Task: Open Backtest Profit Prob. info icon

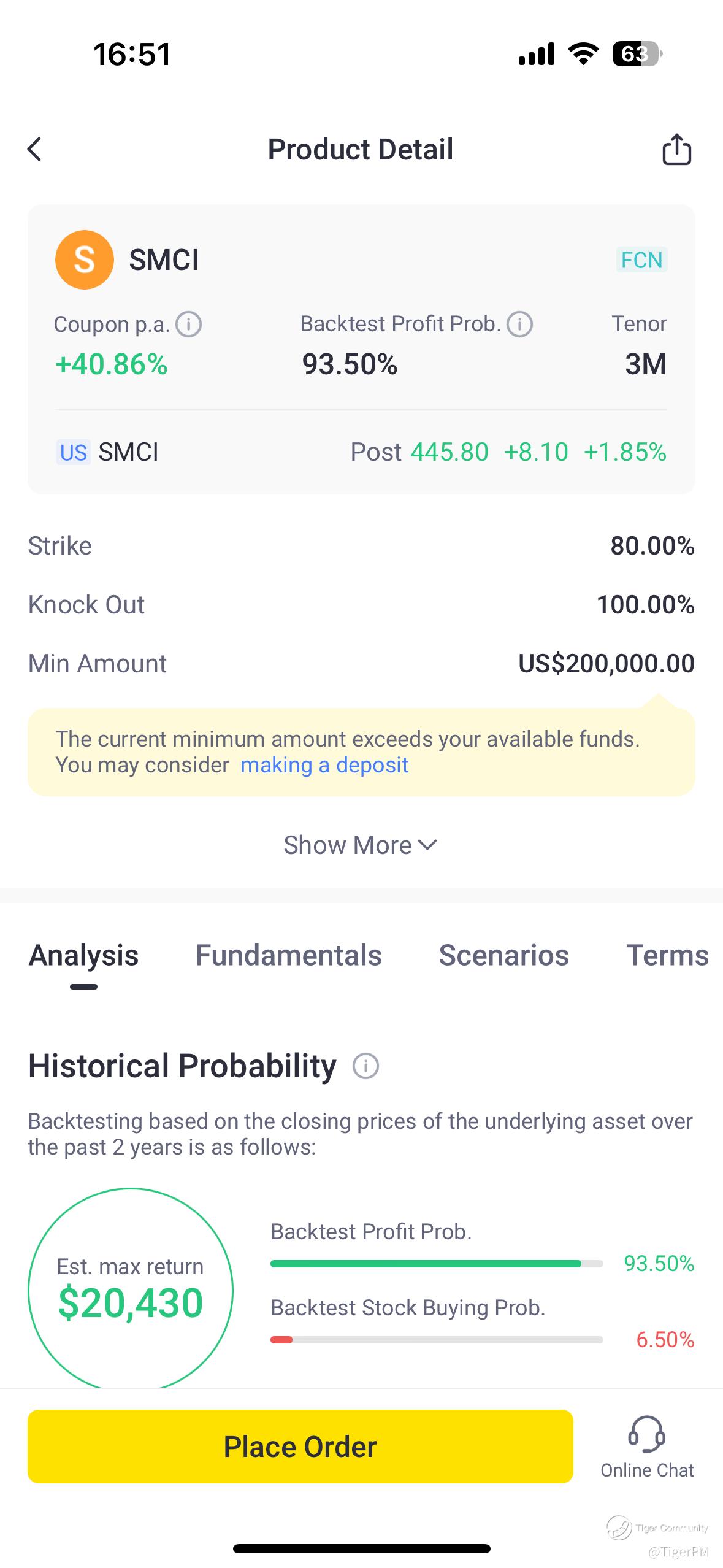Action: [520, 324]
